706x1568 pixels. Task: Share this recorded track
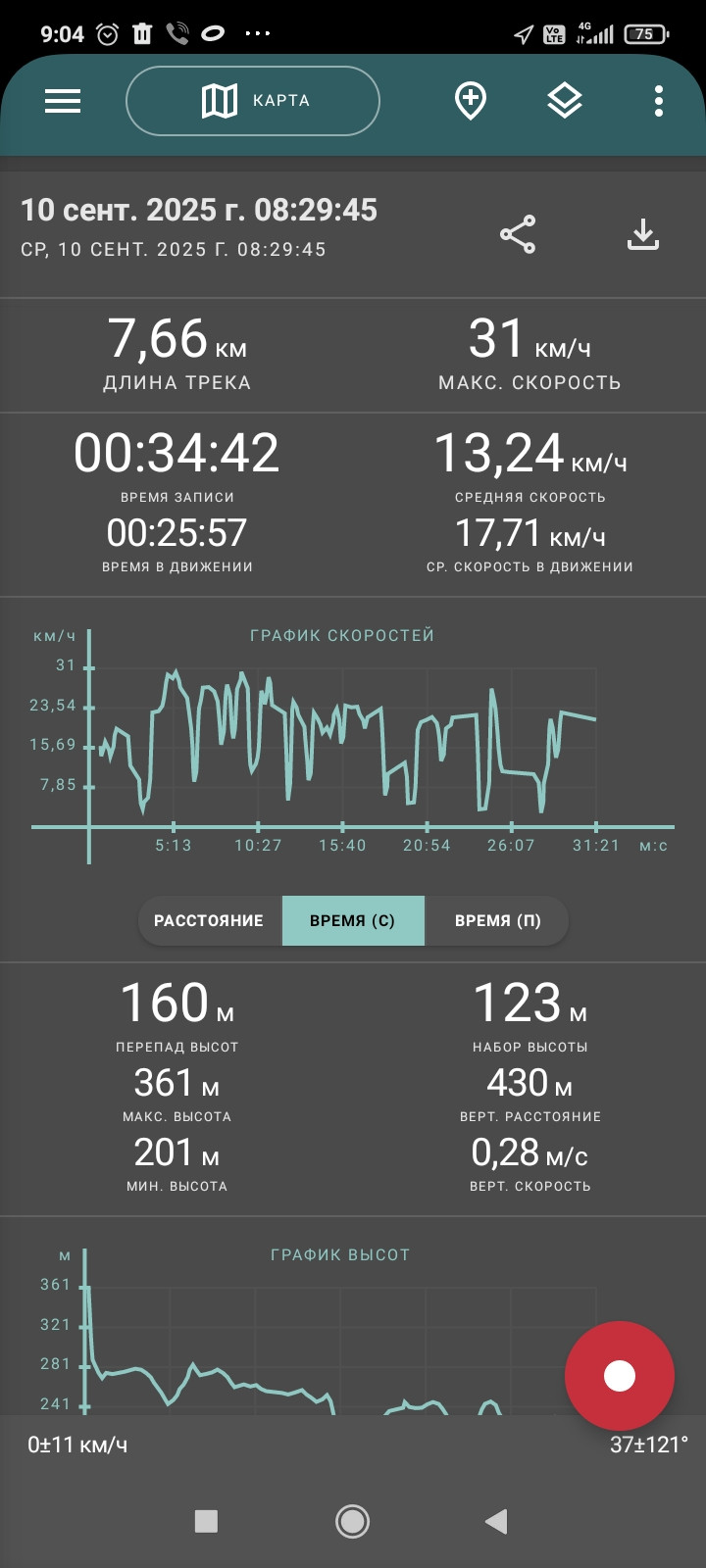(518, 234)
